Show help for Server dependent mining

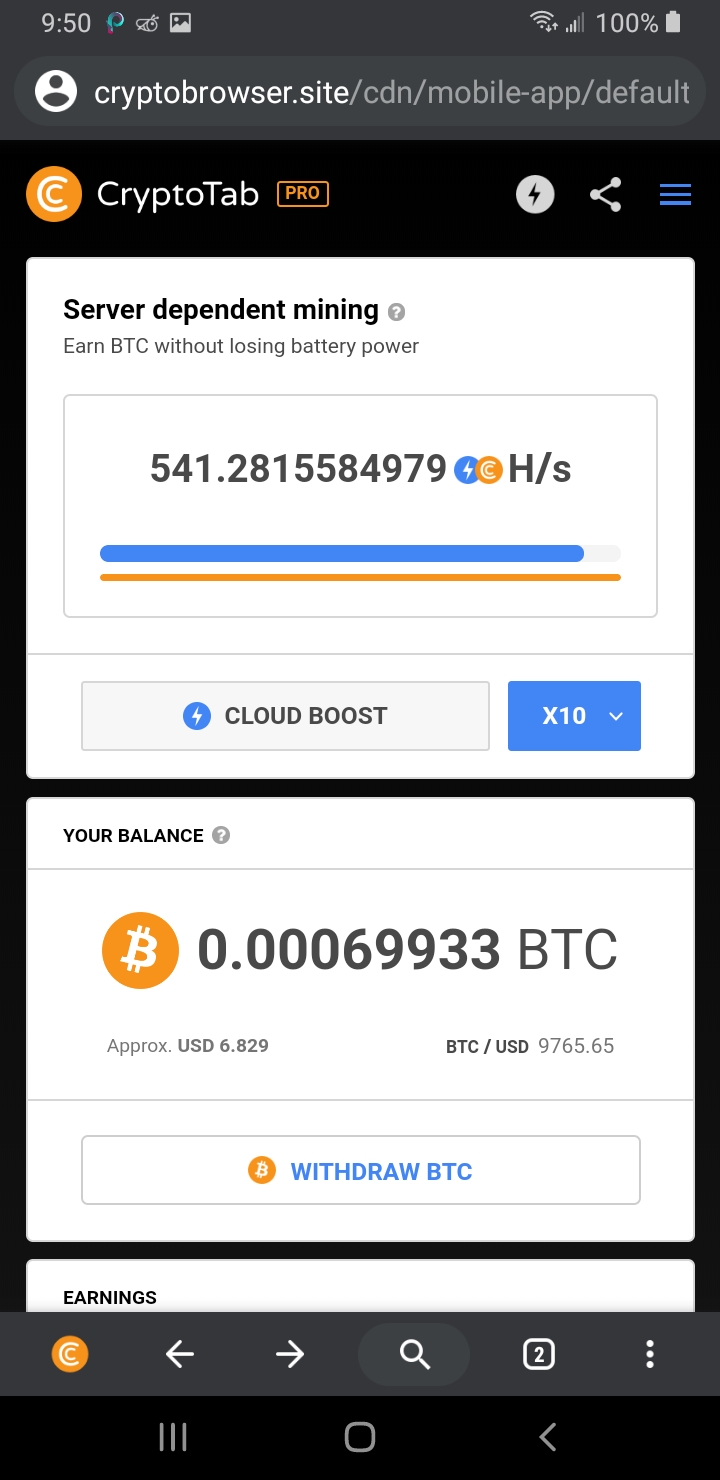[x=397, y=312]
